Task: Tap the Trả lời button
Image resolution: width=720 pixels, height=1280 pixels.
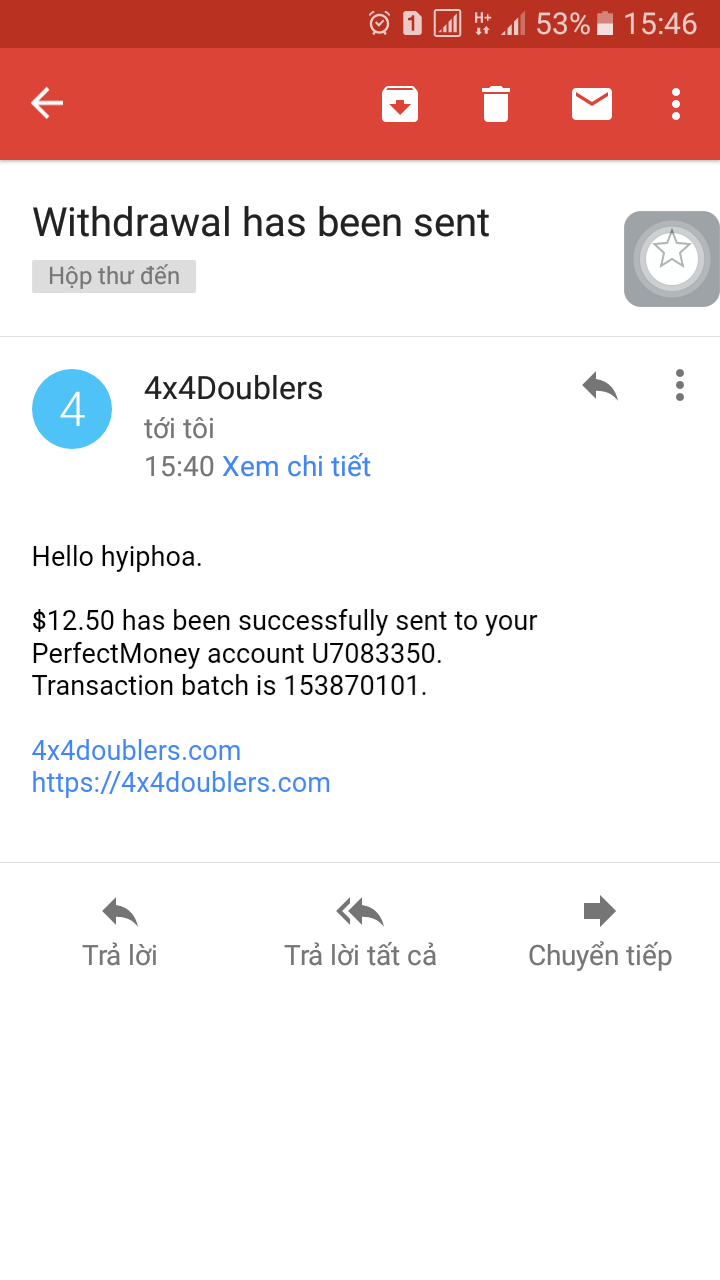Action: click(x=120, y=932)
